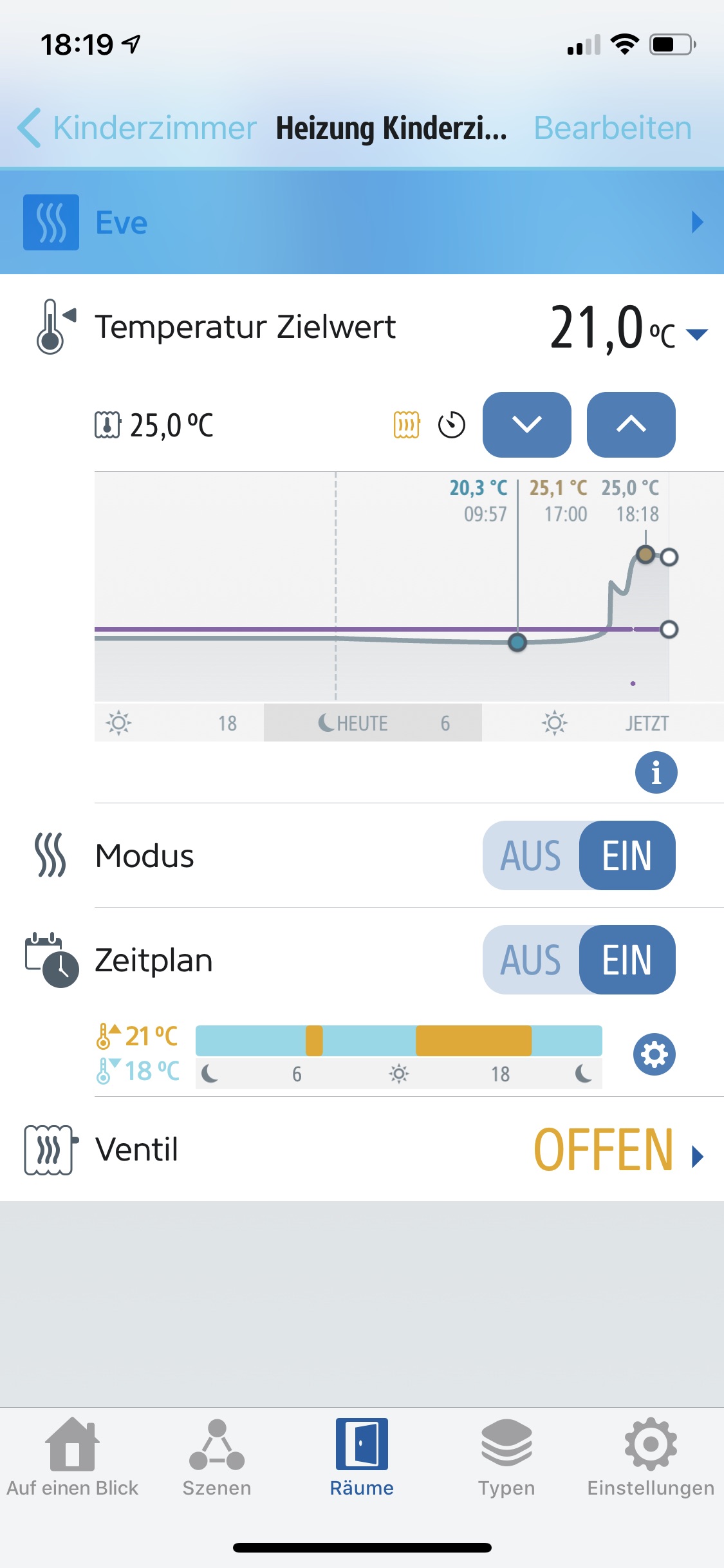Select the Räume tab
This screenshot has height=1568, width=724.
tap(362, 1457)
